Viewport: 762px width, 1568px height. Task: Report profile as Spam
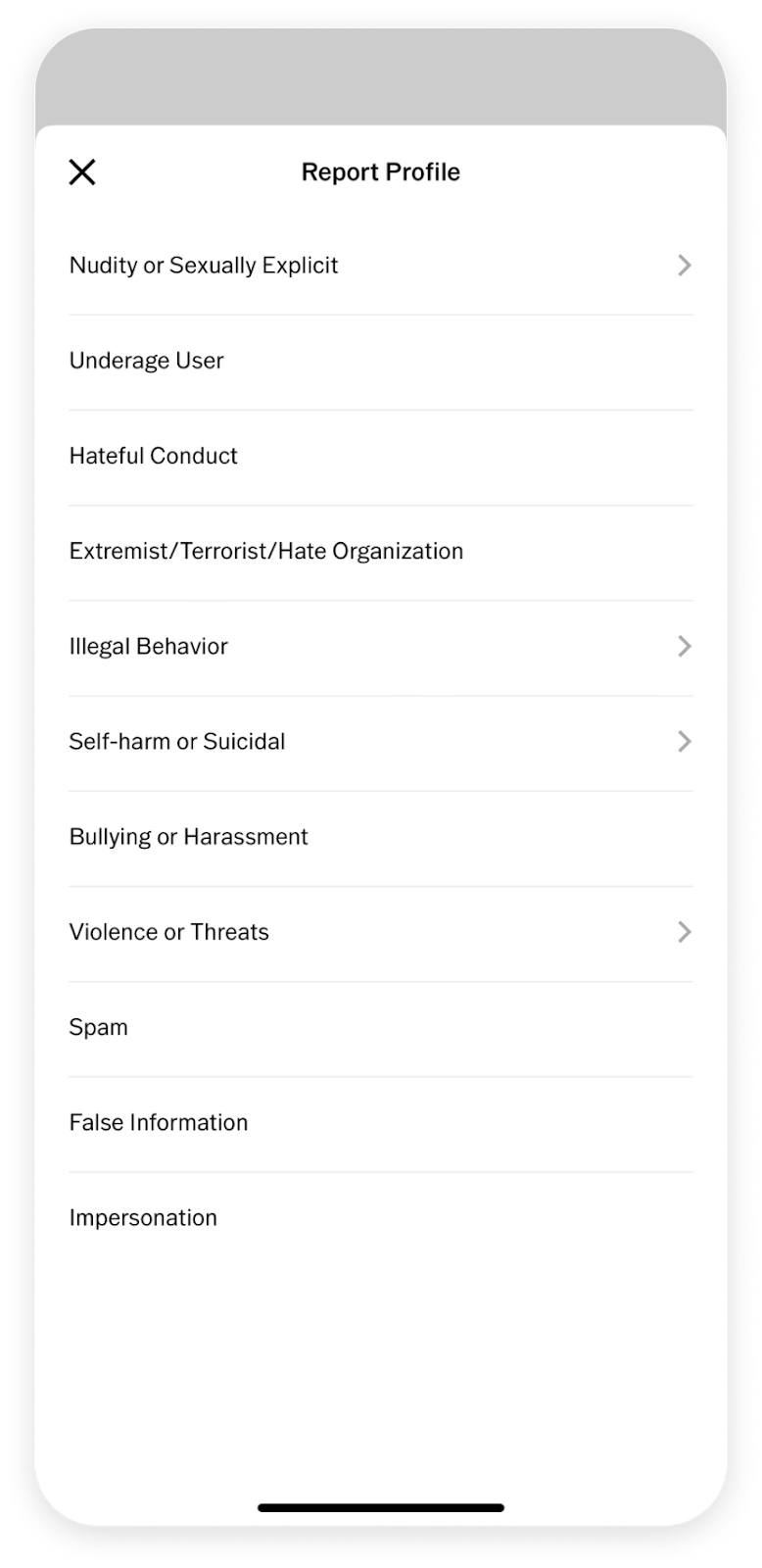[x=381, y=1027]
